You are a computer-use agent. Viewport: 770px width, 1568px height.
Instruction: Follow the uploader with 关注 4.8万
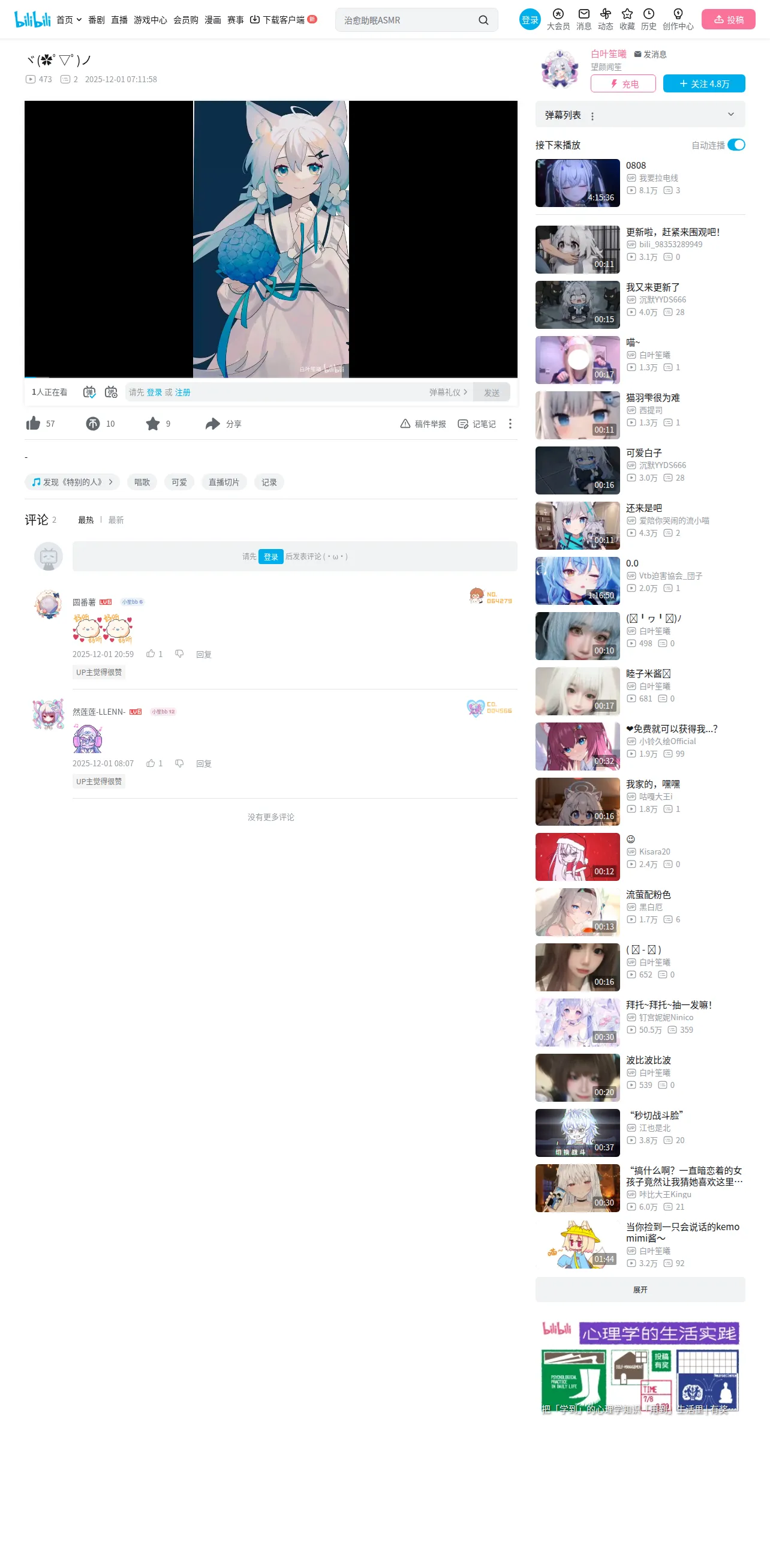point(703,83)
